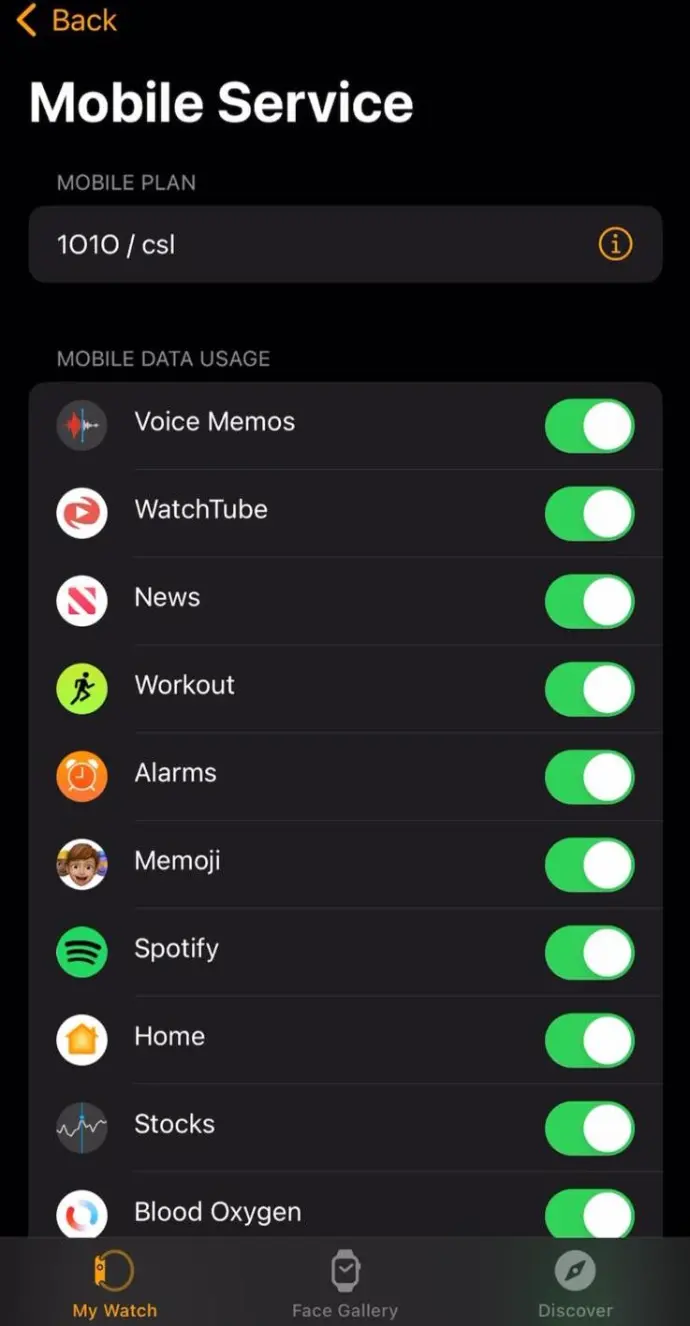Go back to the previous screen

click(x=67, y=20)
